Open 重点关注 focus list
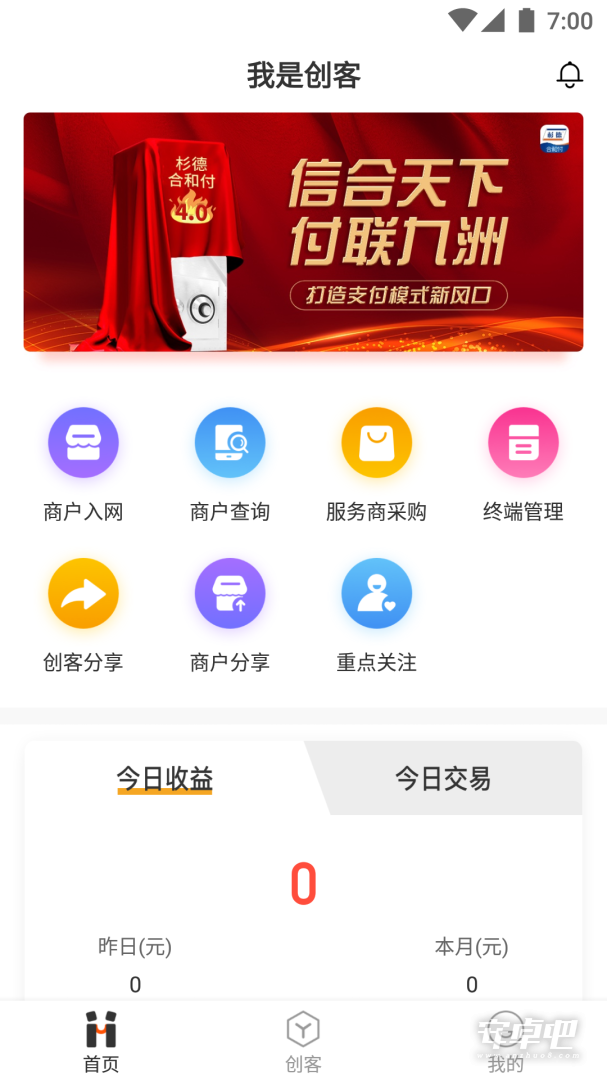Image resolution: width=607 pixels, height=1080 pixels. point(376,616)
